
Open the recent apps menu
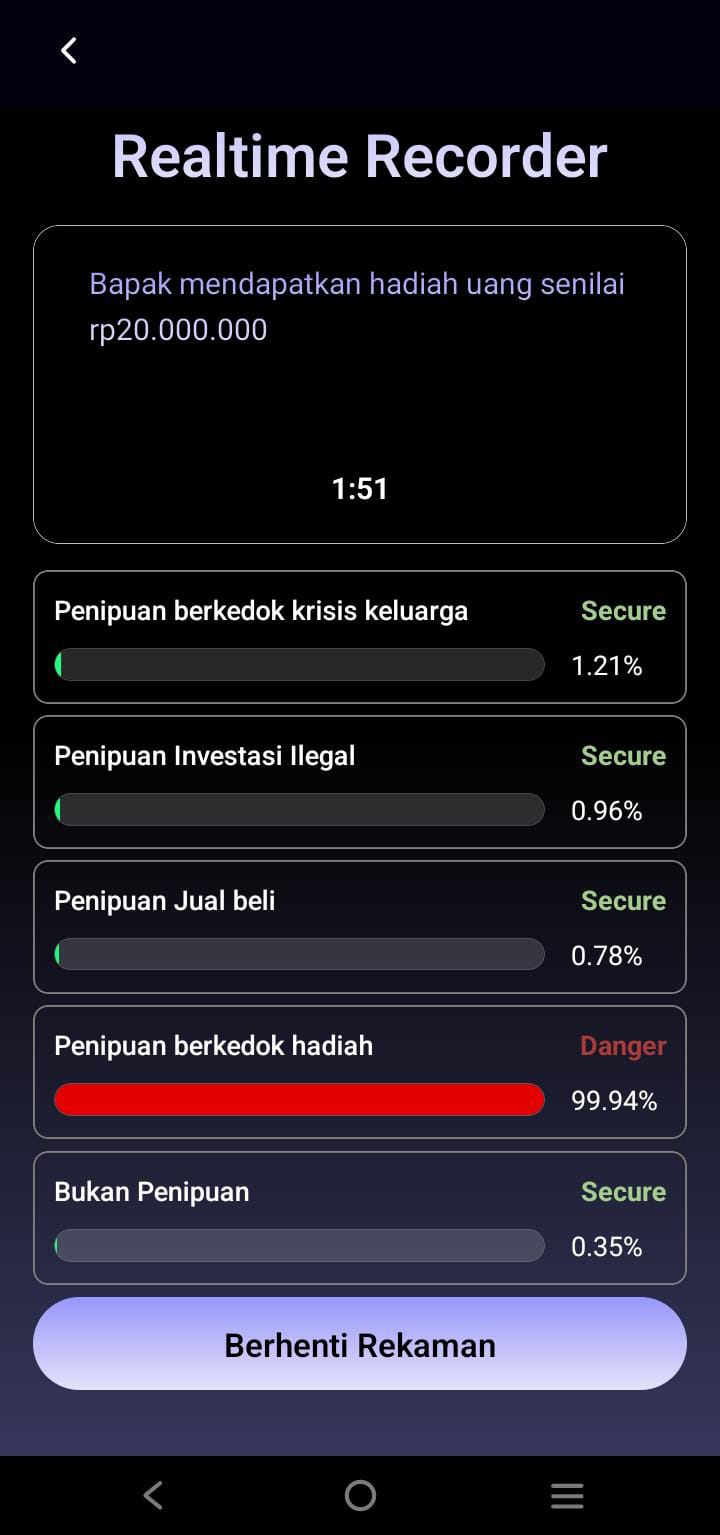click(x=567, y=1496)
